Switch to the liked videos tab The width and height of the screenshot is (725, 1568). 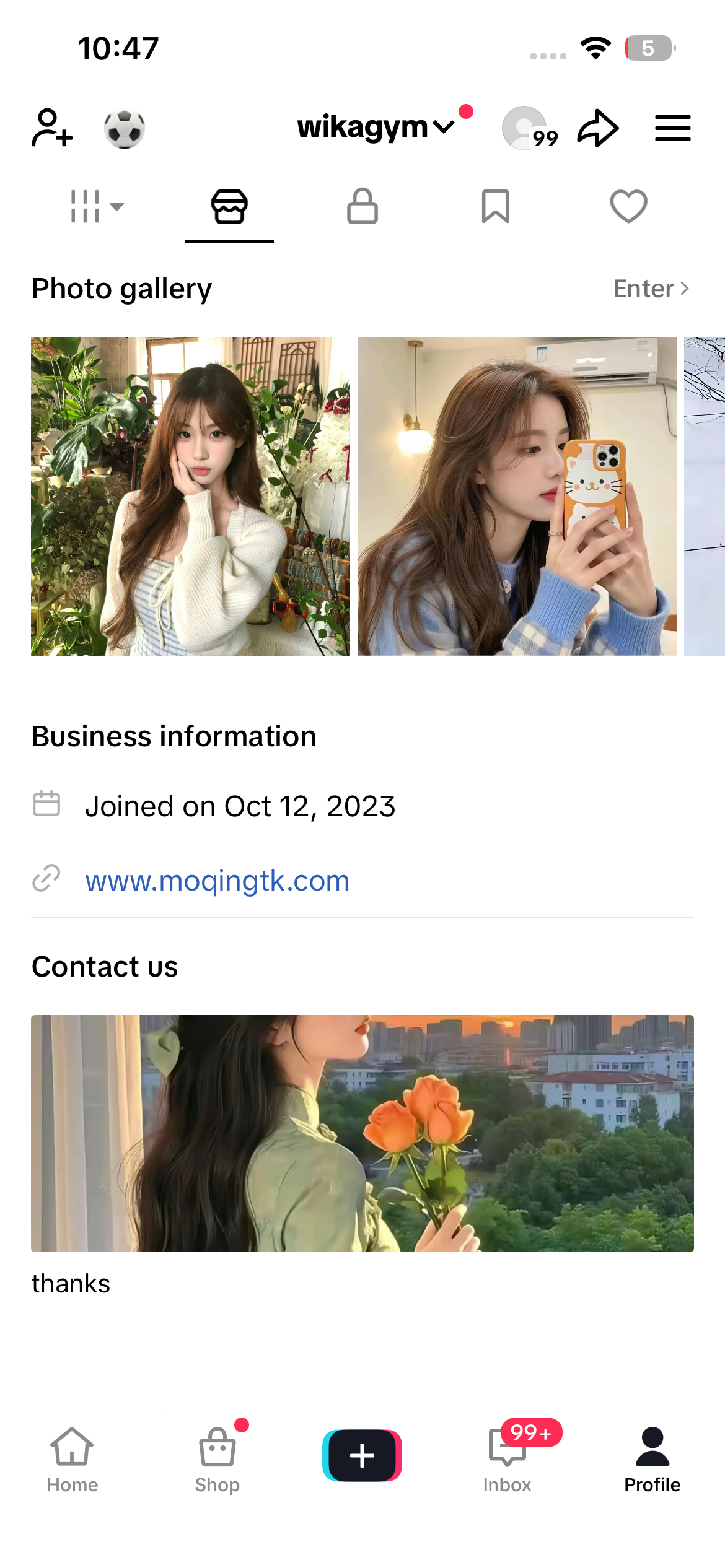pos(629,206)
